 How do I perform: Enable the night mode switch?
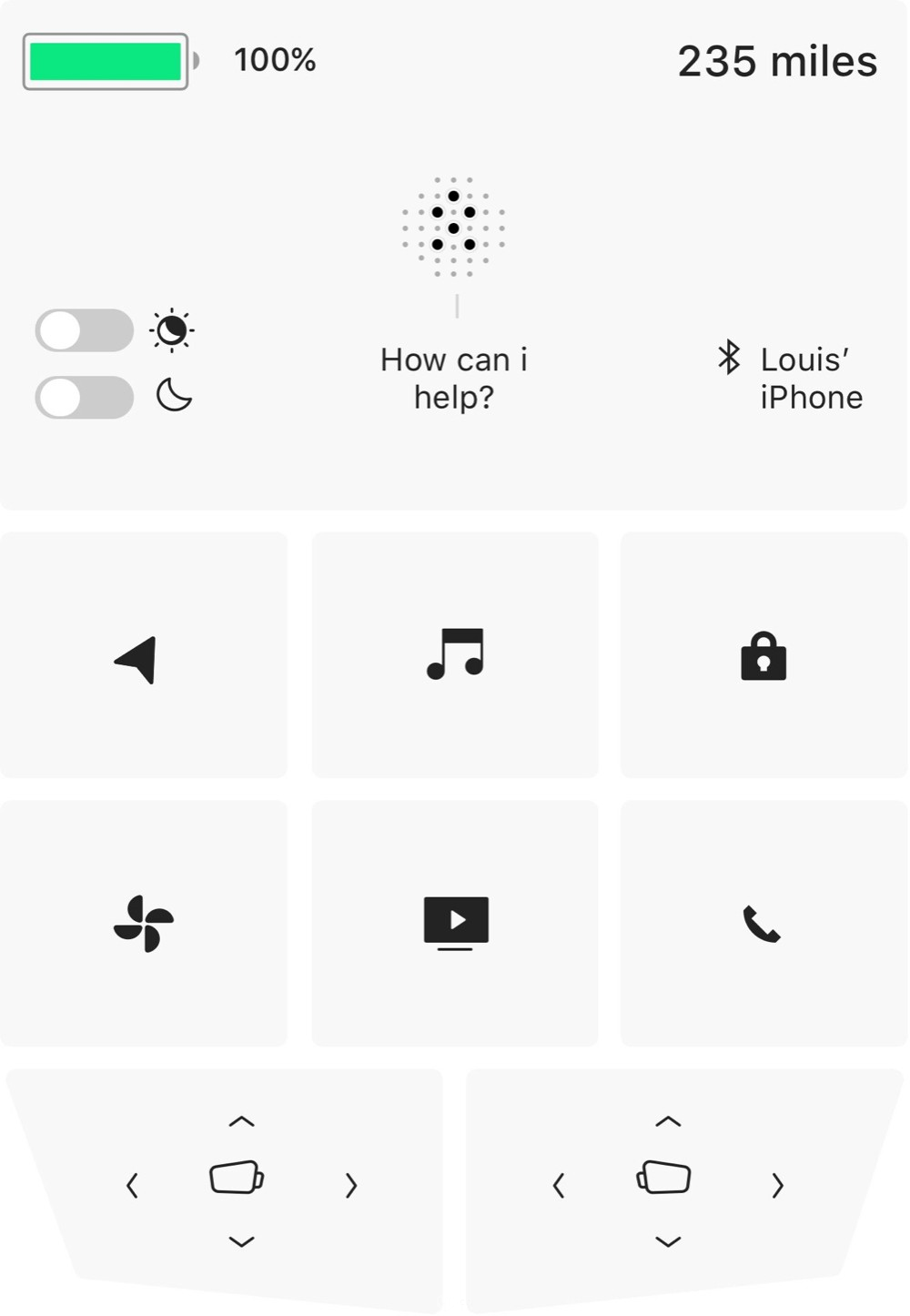tap(84, 398)
